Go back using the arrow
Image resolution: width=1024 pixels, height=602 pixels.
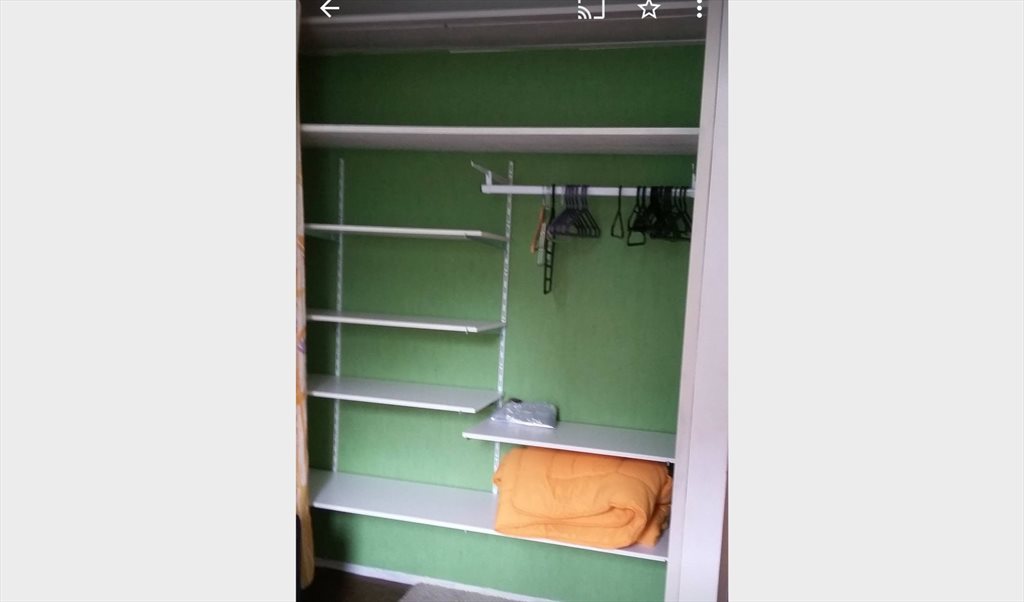(329, 9)
